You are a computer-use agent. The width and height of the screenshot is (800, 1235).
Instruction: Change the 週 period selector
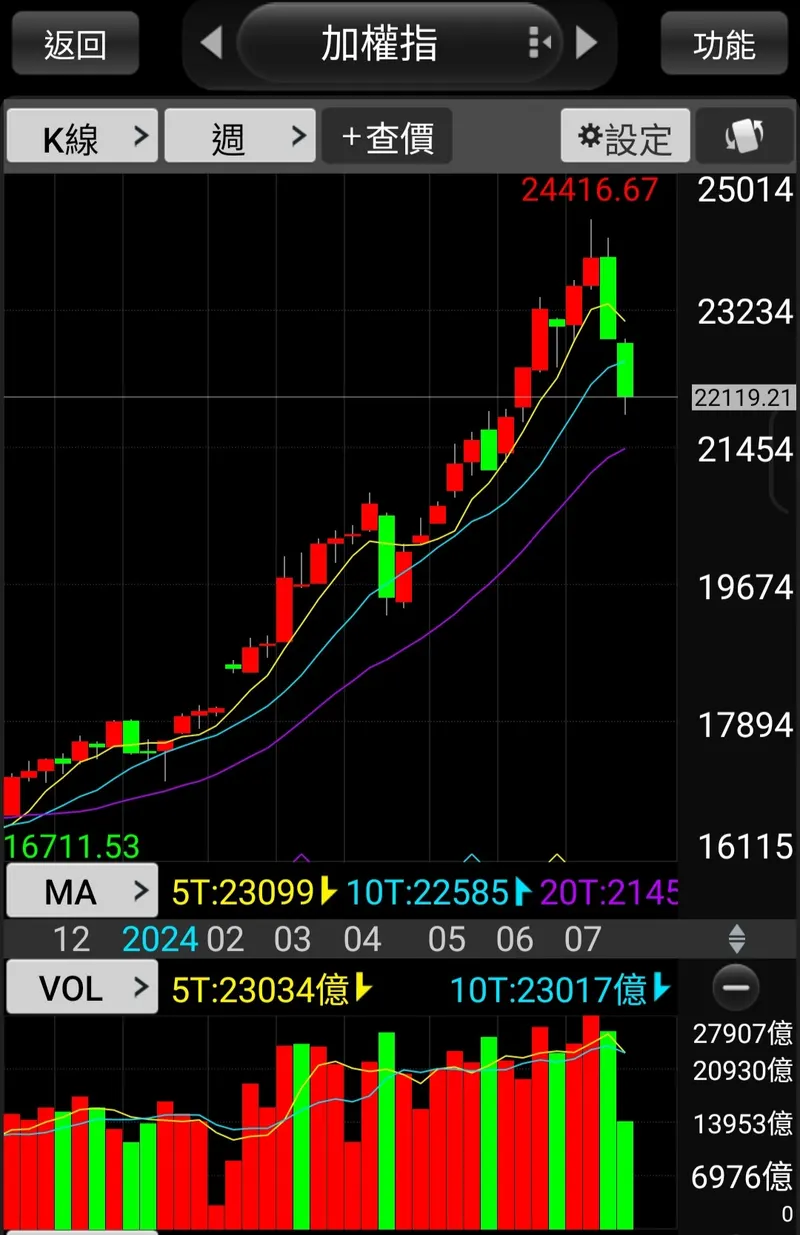[240, 137]
